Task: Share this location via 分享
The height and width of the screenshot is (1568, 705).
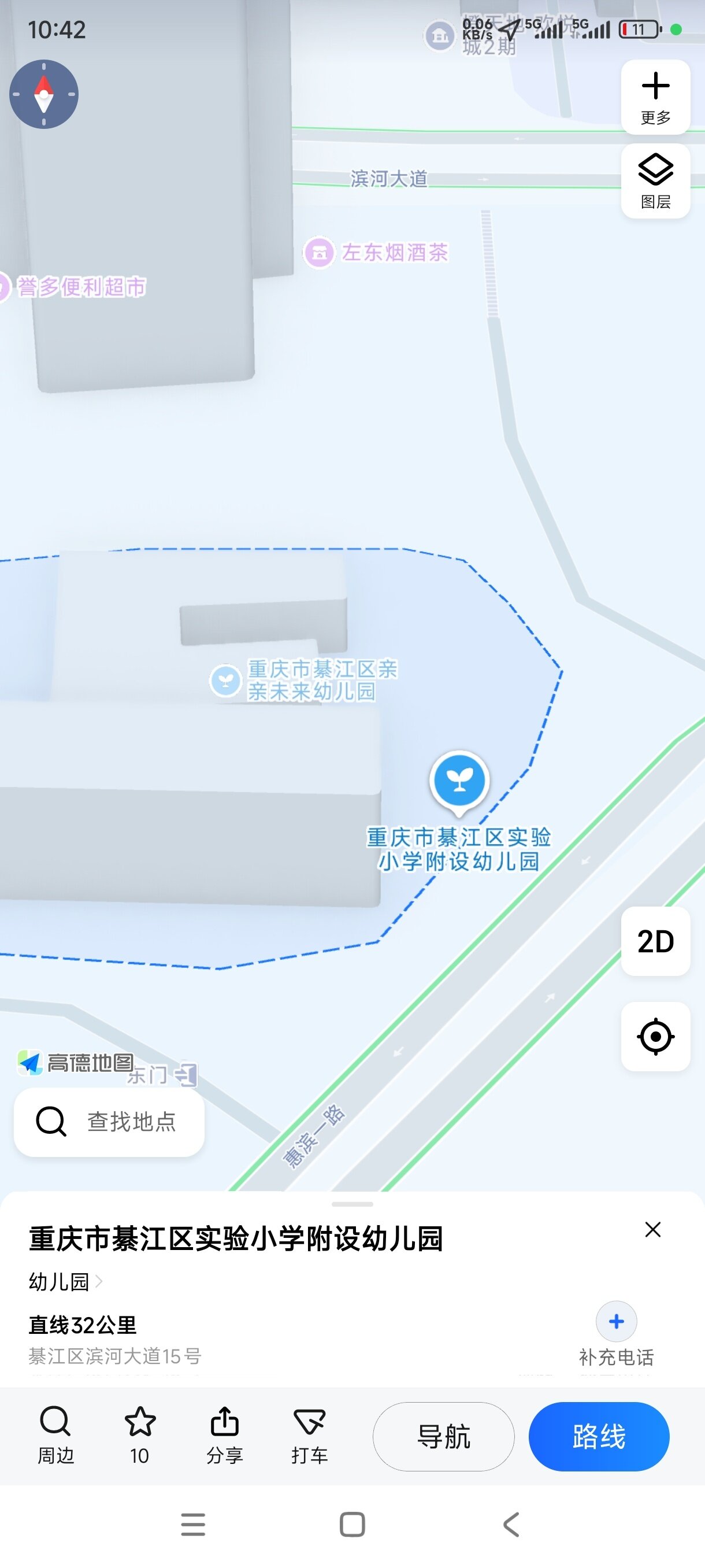Action: pos(224,1435)
